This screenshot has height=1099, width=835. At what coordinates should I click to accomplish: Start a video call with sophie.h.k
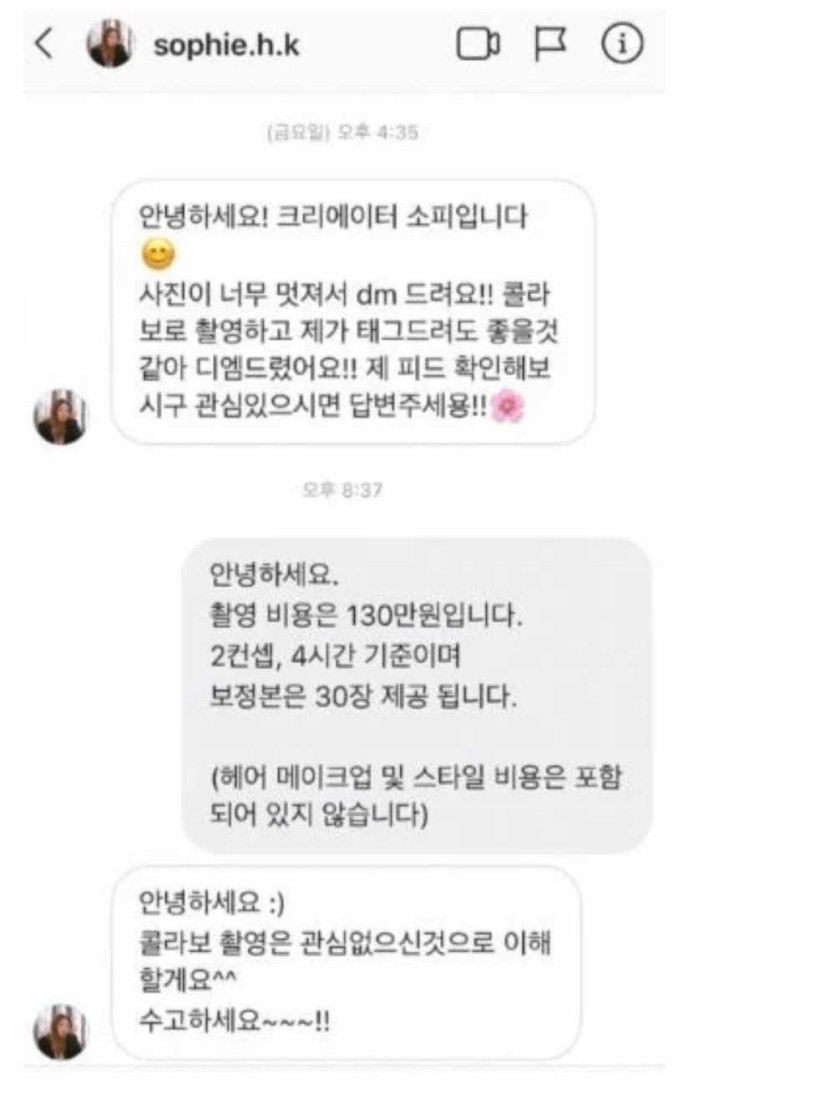pos(478,45)
